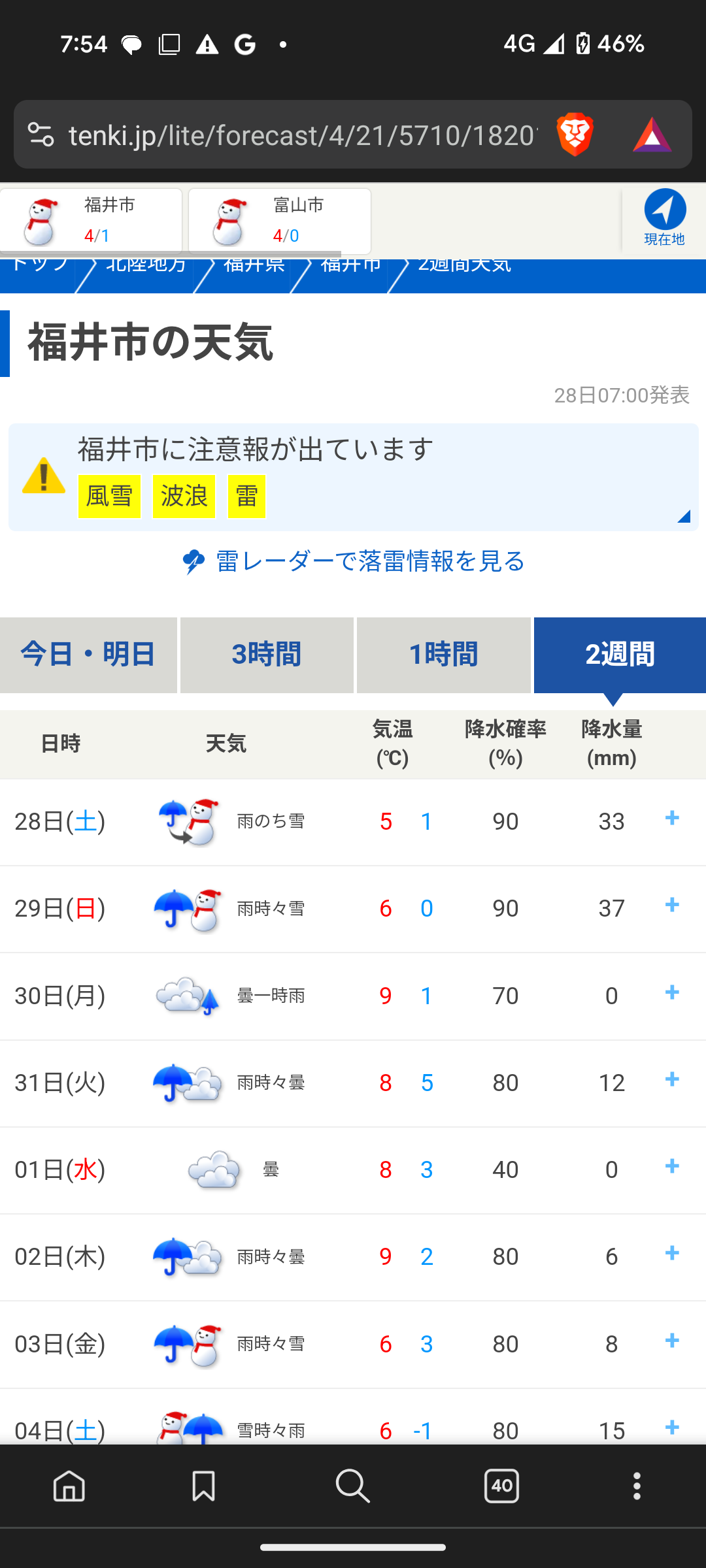Screen dimensions: 706x1568
Task: Open Brave Shields lion icon
Action: (575, 135)
